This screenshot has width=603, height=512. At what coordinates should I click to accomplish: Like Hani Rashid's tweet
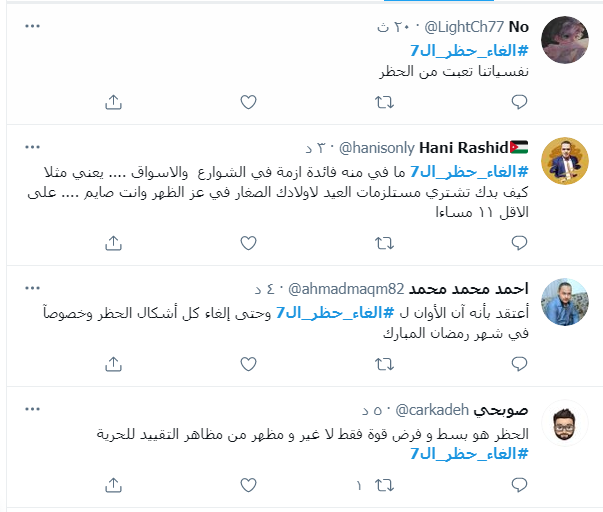(249, 242)
